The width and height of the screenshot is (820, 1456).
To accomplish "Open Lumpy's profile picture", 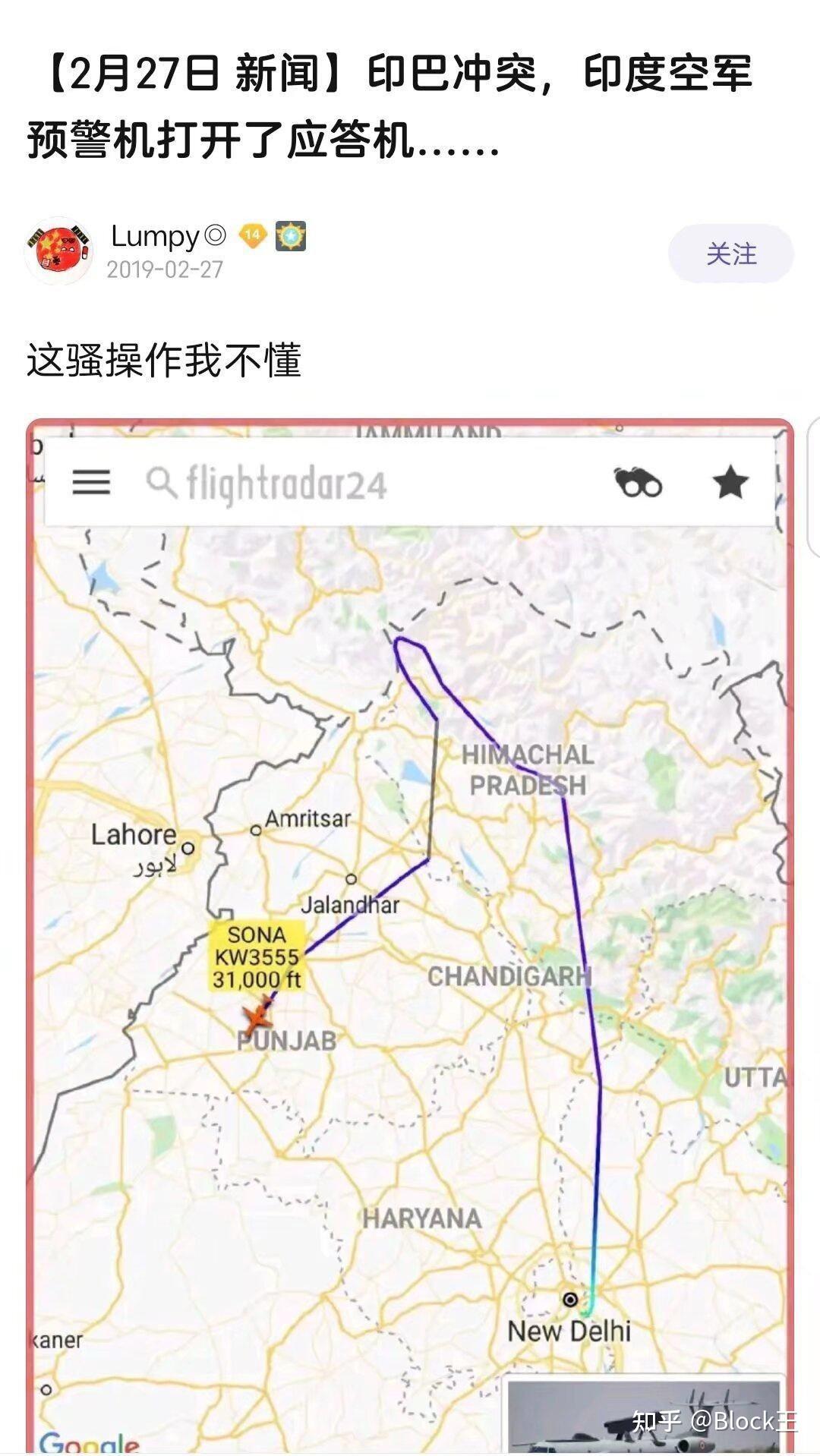I will (58, 251).
